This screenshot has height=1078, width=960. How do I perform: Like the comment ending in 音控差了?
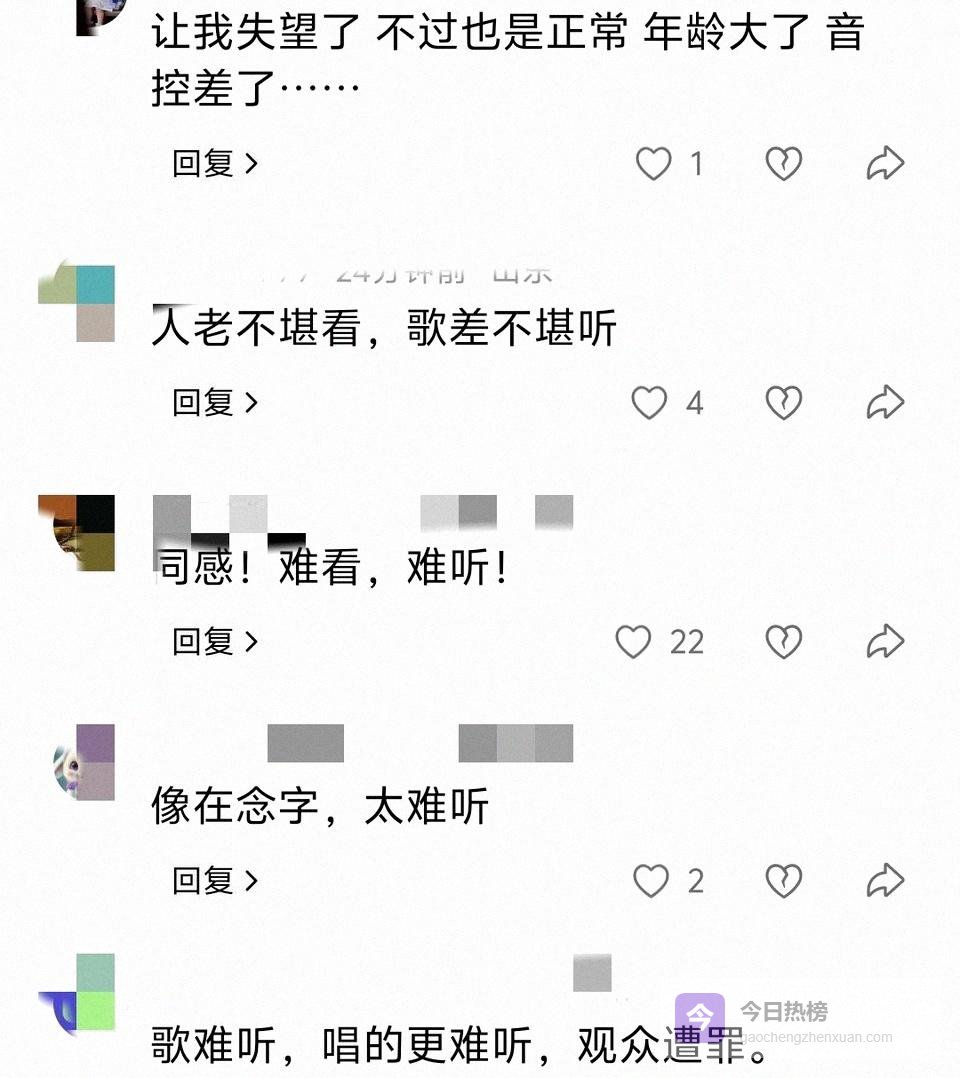(654, 163)
